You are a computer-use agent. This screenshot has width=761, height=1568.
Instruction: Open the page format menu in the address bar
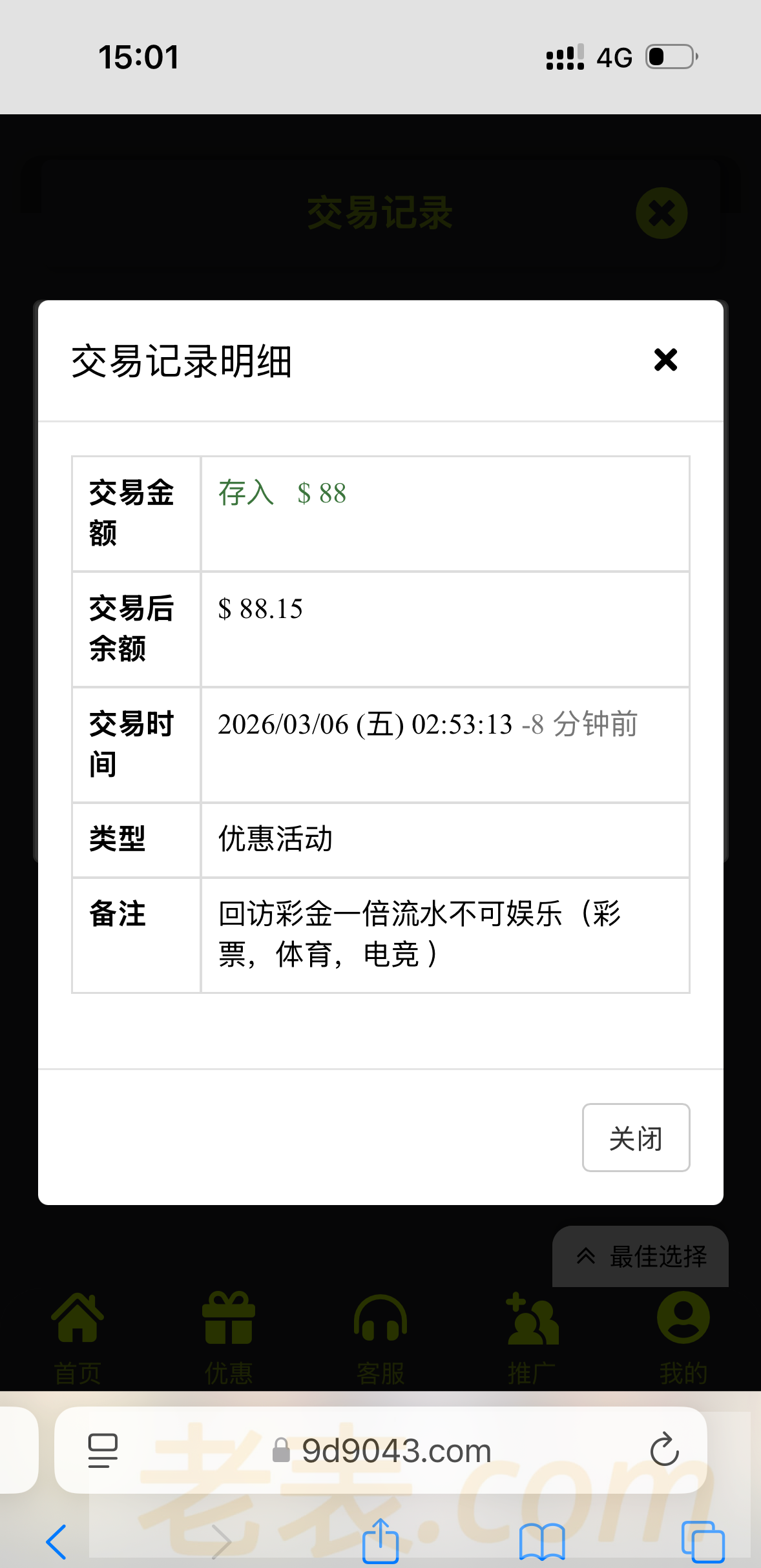click(103, 1450)
